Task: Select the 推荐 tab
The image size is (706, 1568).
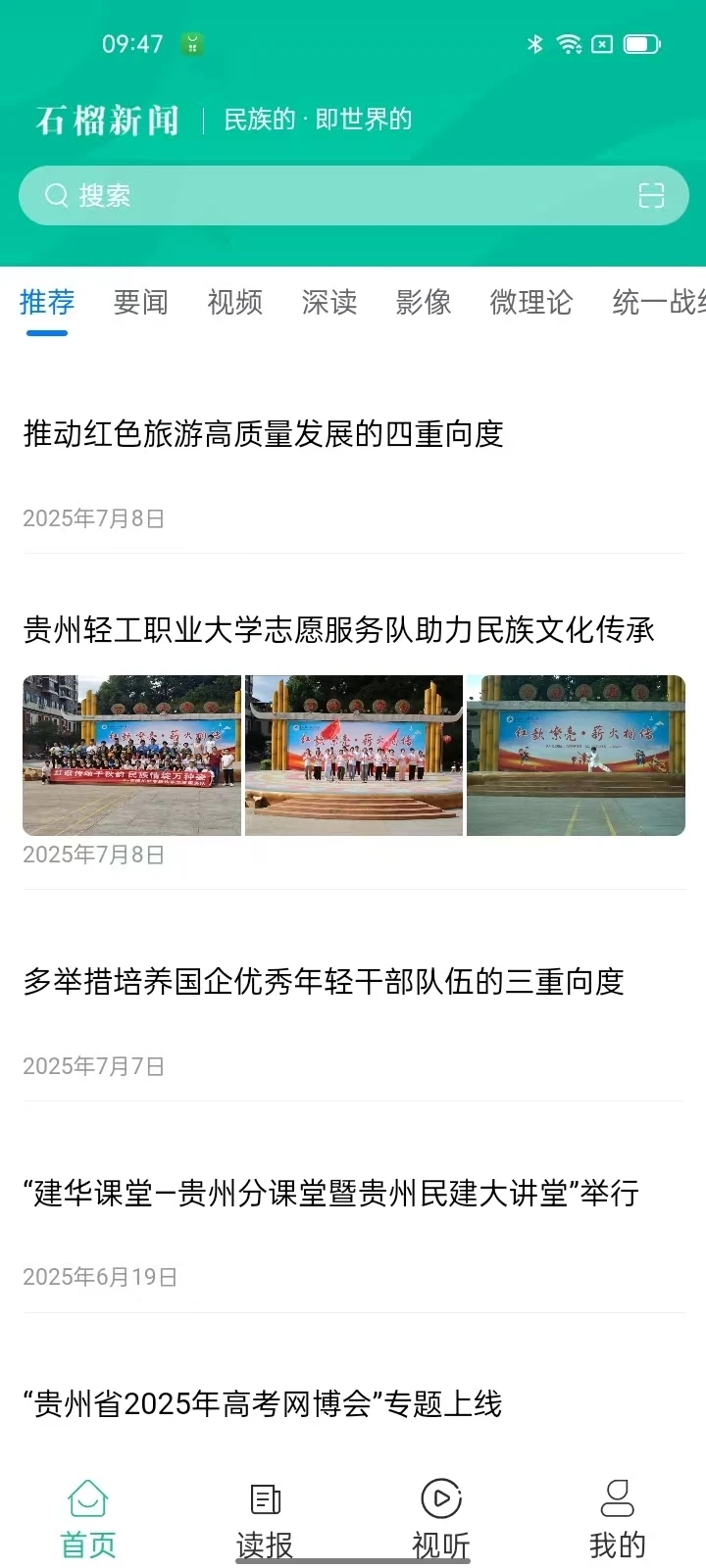Action: click(x=47, y=303)
